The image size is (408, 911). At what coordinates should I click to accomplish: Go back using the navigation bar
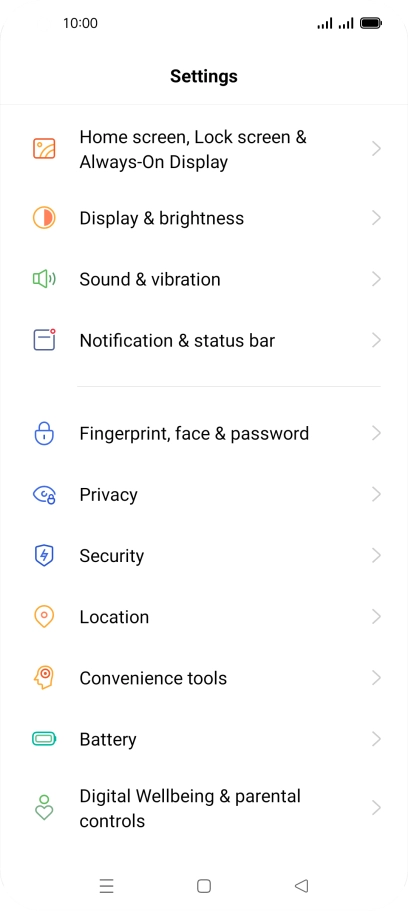click(301, 885)
